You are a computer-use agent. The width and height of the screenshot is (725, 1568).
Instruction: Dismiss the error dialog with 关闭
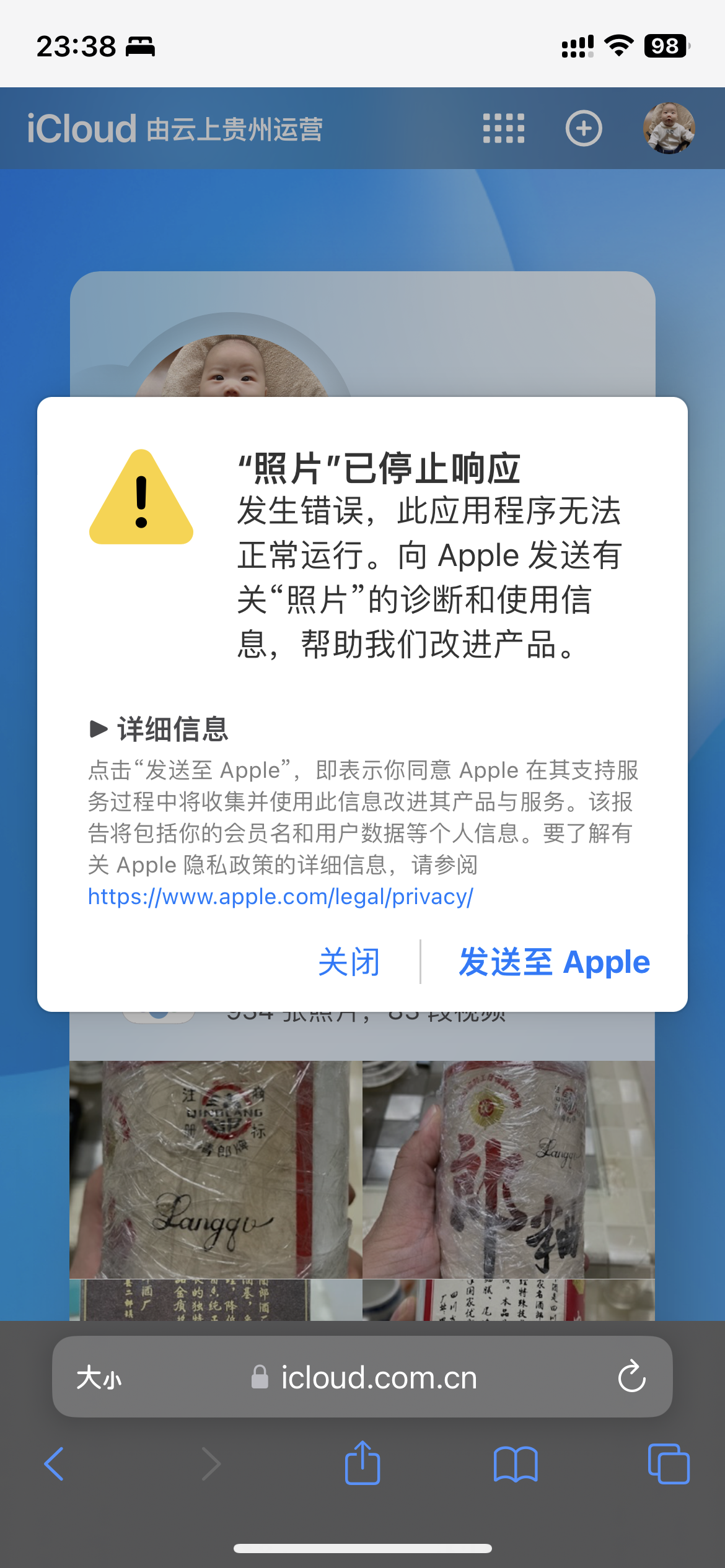point(349,962)
